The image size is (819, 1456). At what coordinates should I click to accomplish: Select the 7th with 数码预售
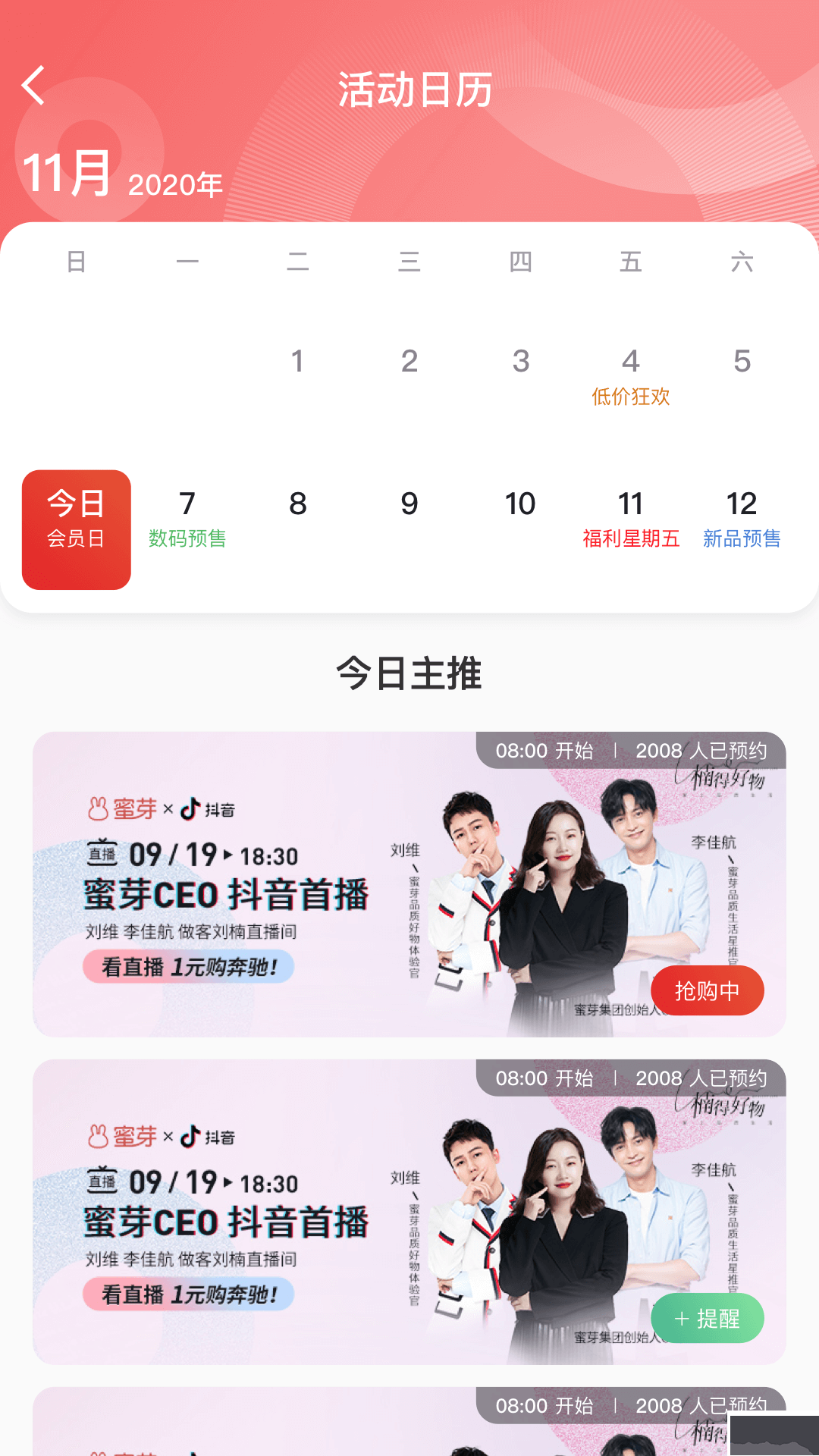tap(187, 519)
